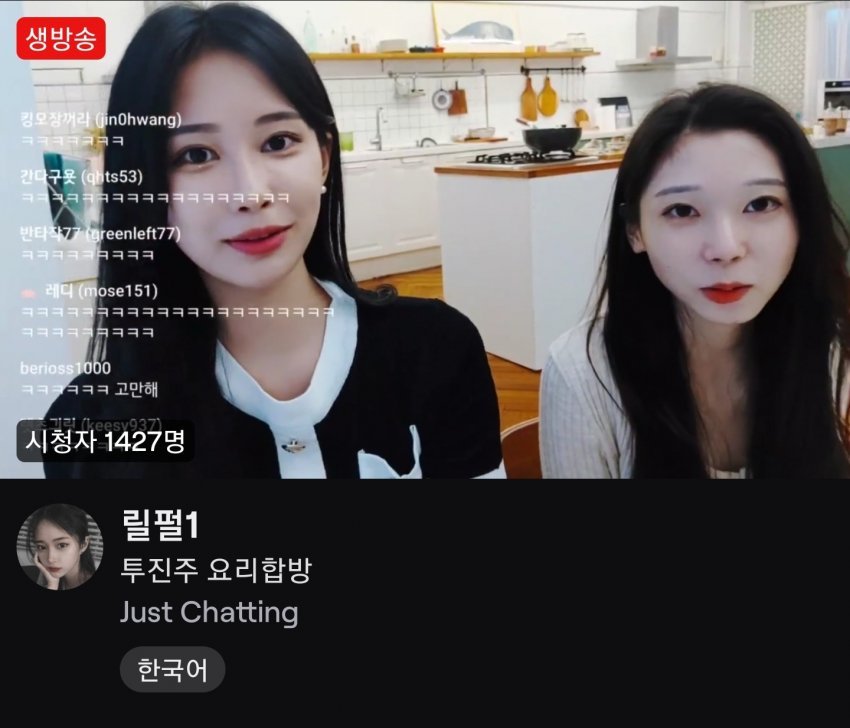The height and width of the screenshot is (728, 850).
Task: Open the Just Chatting category
Action: pos(209,612)
